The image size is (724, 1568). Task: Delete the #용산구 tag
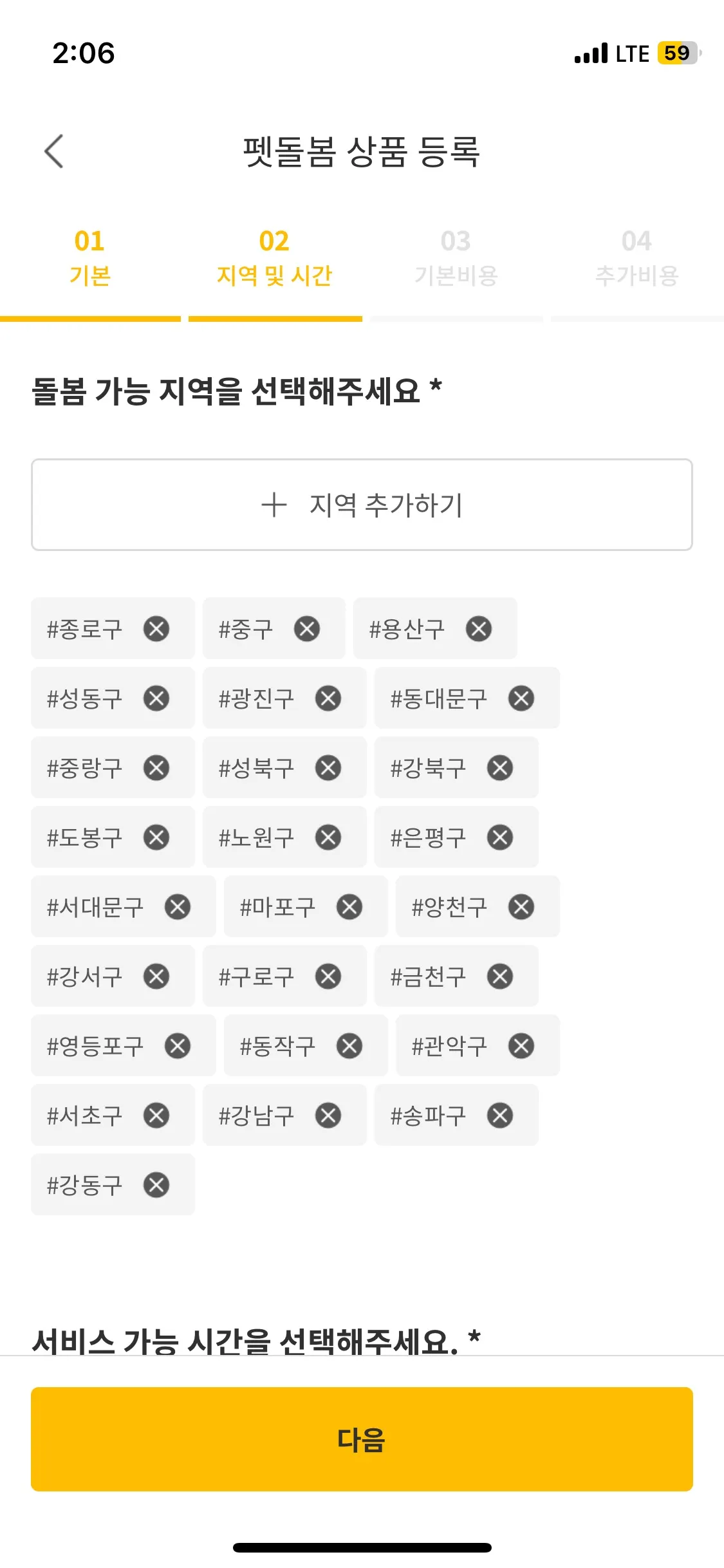tap(479, 629)
